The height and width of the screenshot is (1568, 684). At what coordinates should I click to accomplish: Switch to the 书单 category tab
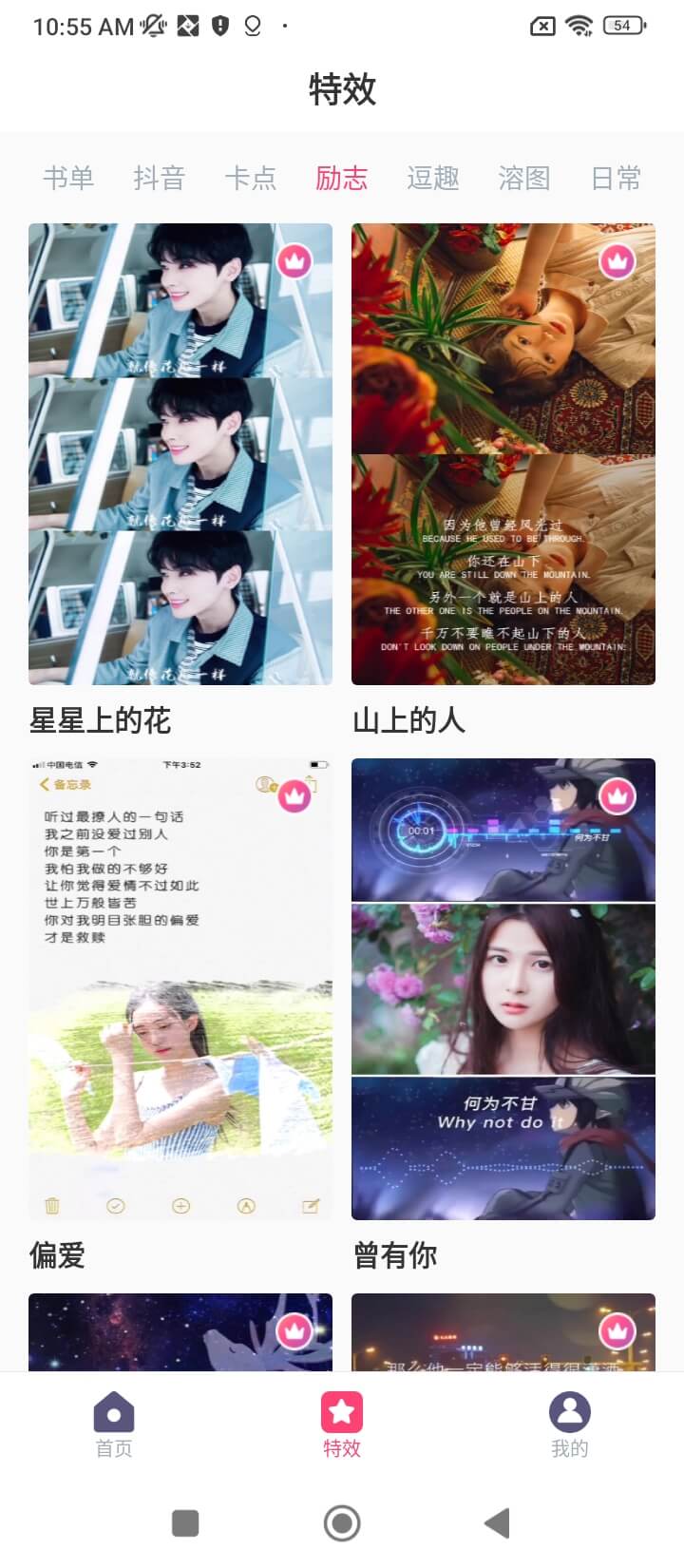(x=68, y=178)
